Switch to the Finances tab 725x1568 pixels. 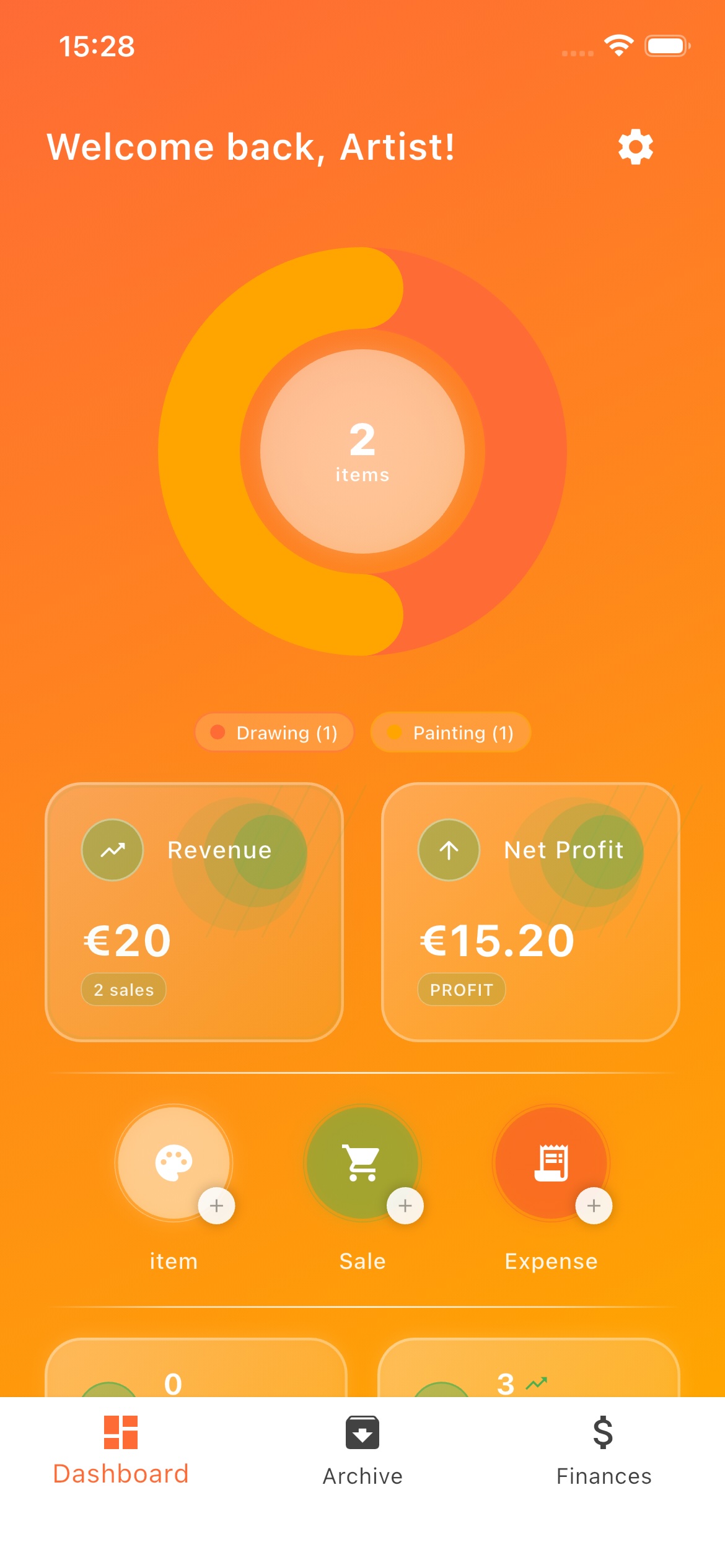pyautogui.click(x=604, y=1476)
